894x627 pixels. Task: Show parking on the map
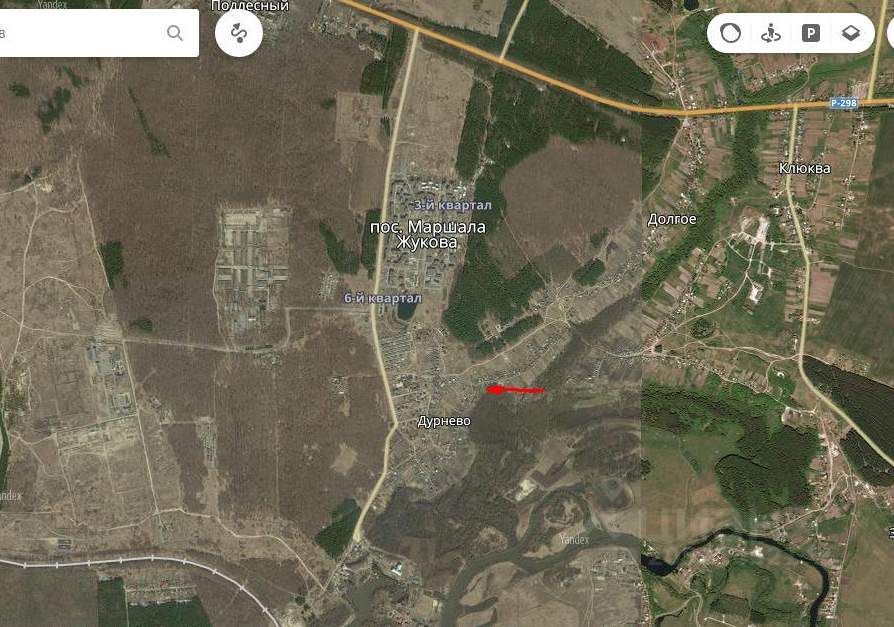click(x=810, y=33)
